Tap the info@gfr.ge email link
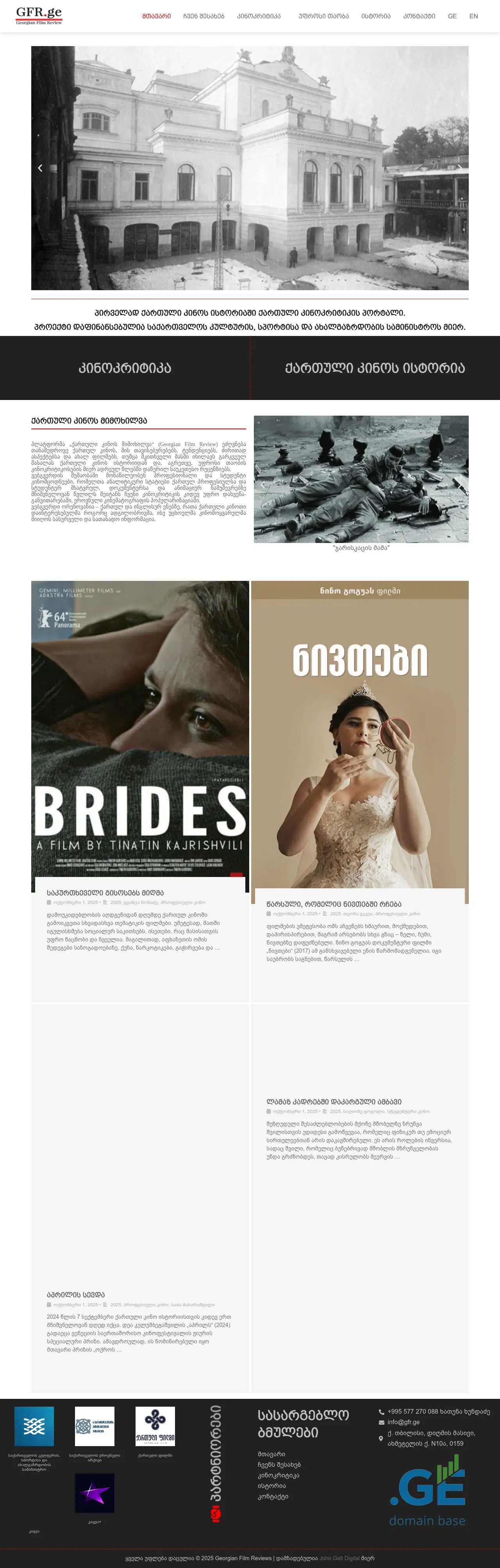 (x=403, y=1422)
